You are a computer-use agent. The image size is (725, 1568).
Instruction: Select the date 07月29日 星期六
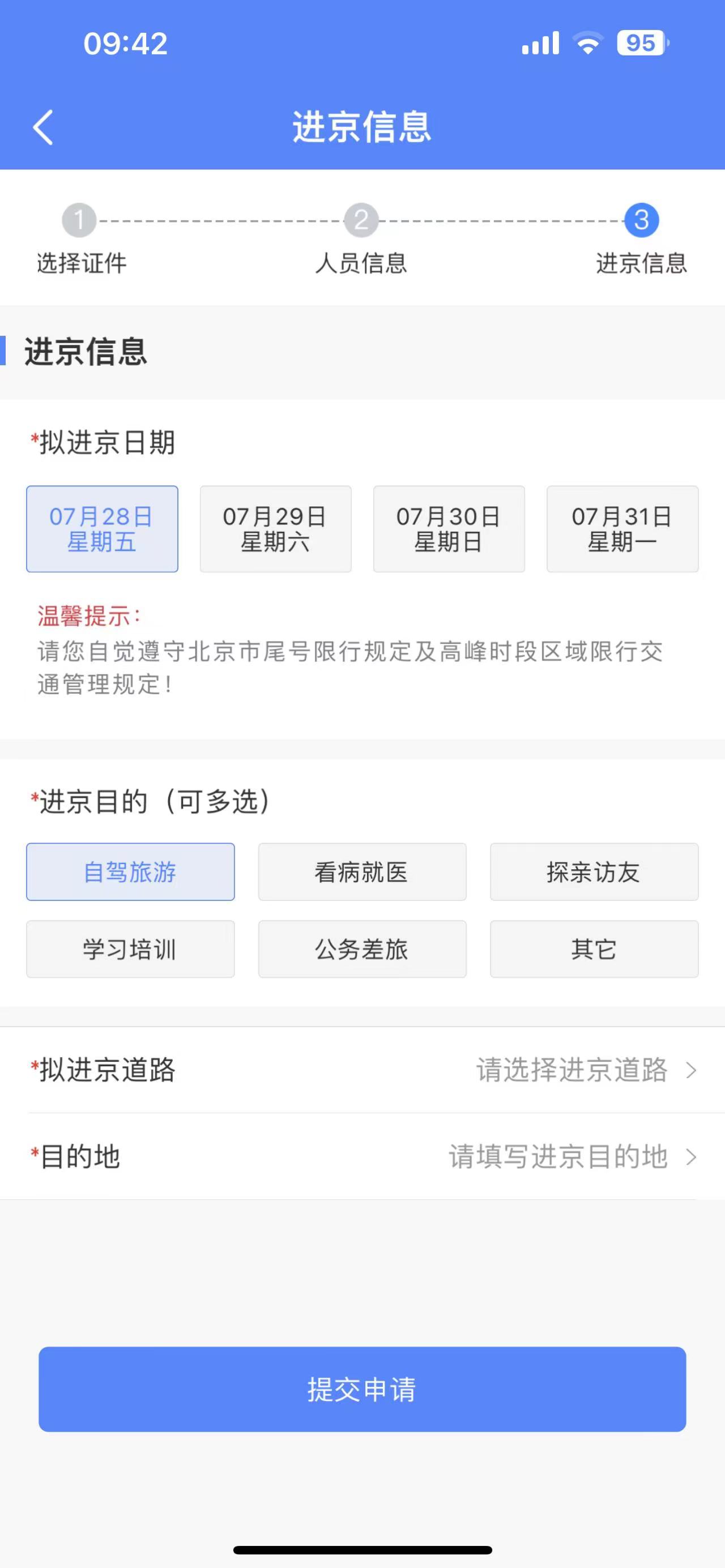275,528
